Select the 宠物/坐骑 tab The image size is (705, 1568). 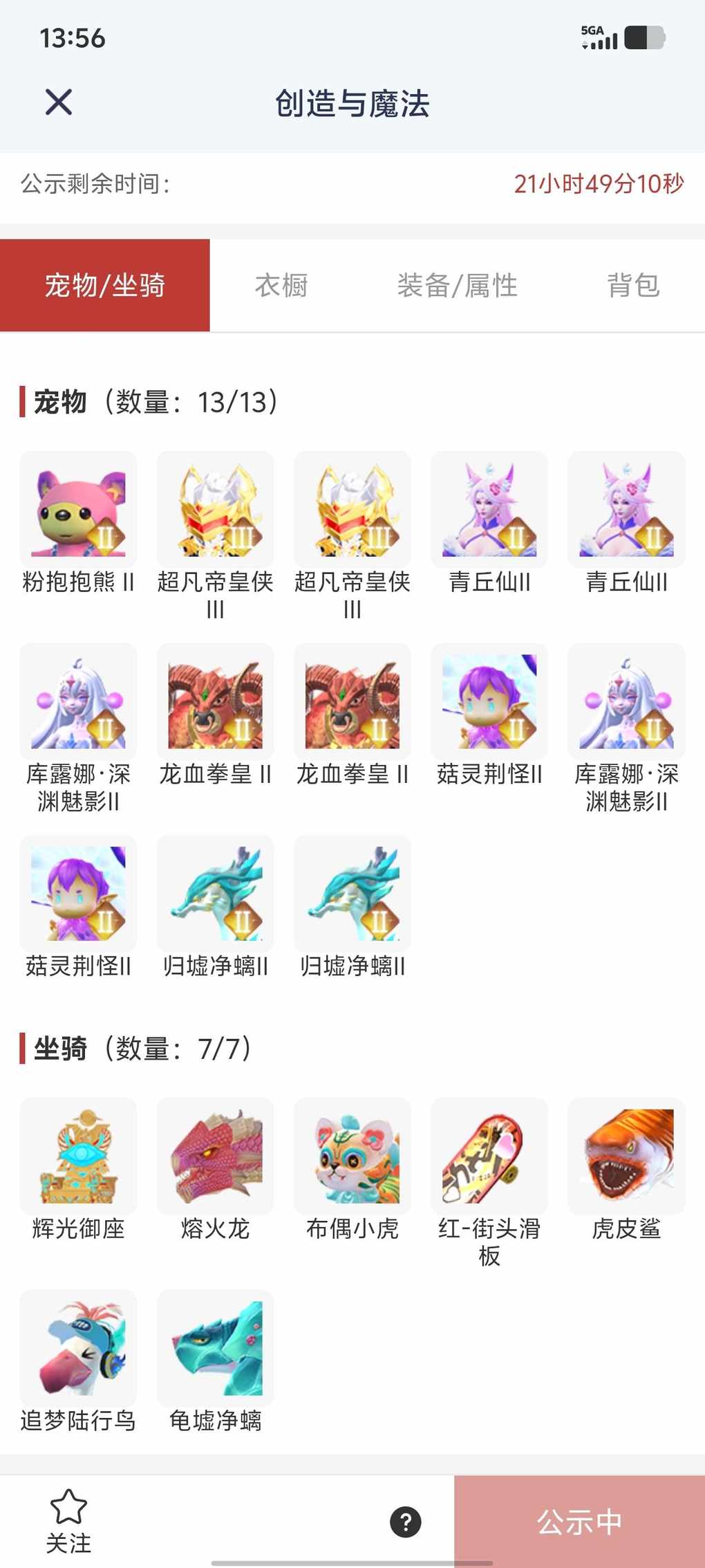click(105, 285)
